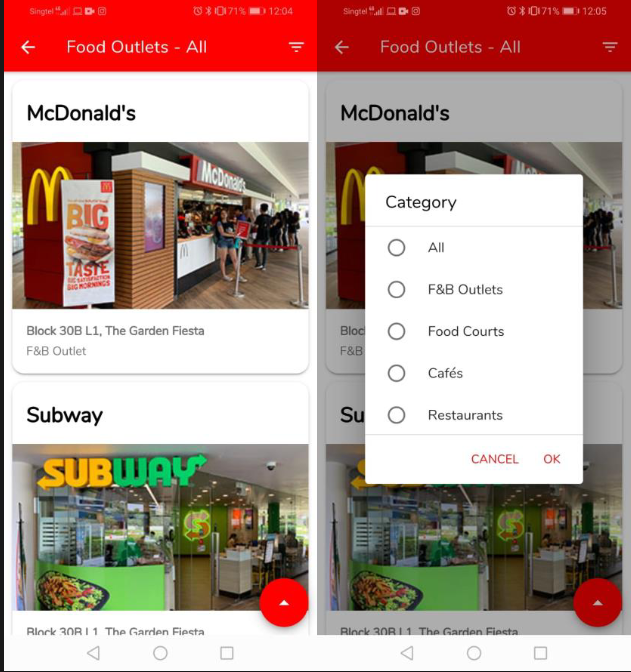631x672 pixels.
Task: Choose the F&B Outlets radio button
Action: [397, 290]
